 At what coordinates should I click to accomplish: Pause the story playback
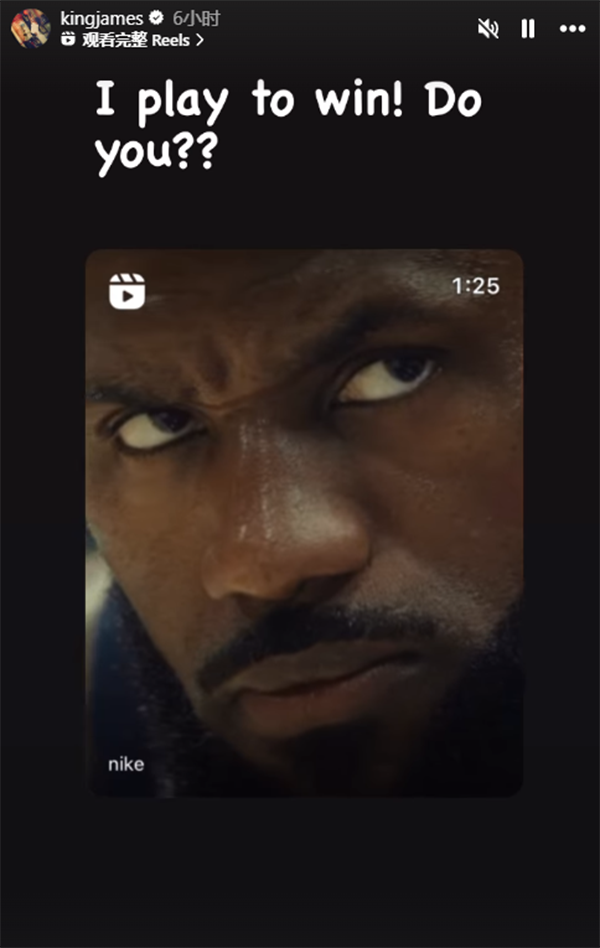(528, 29)
